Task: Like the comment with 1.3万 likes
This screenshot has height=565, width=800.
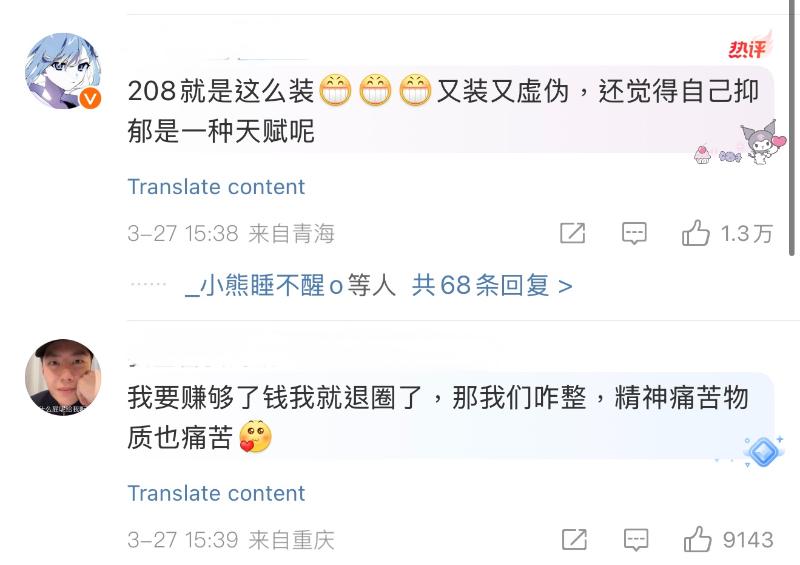Action: tap(696, 234)
